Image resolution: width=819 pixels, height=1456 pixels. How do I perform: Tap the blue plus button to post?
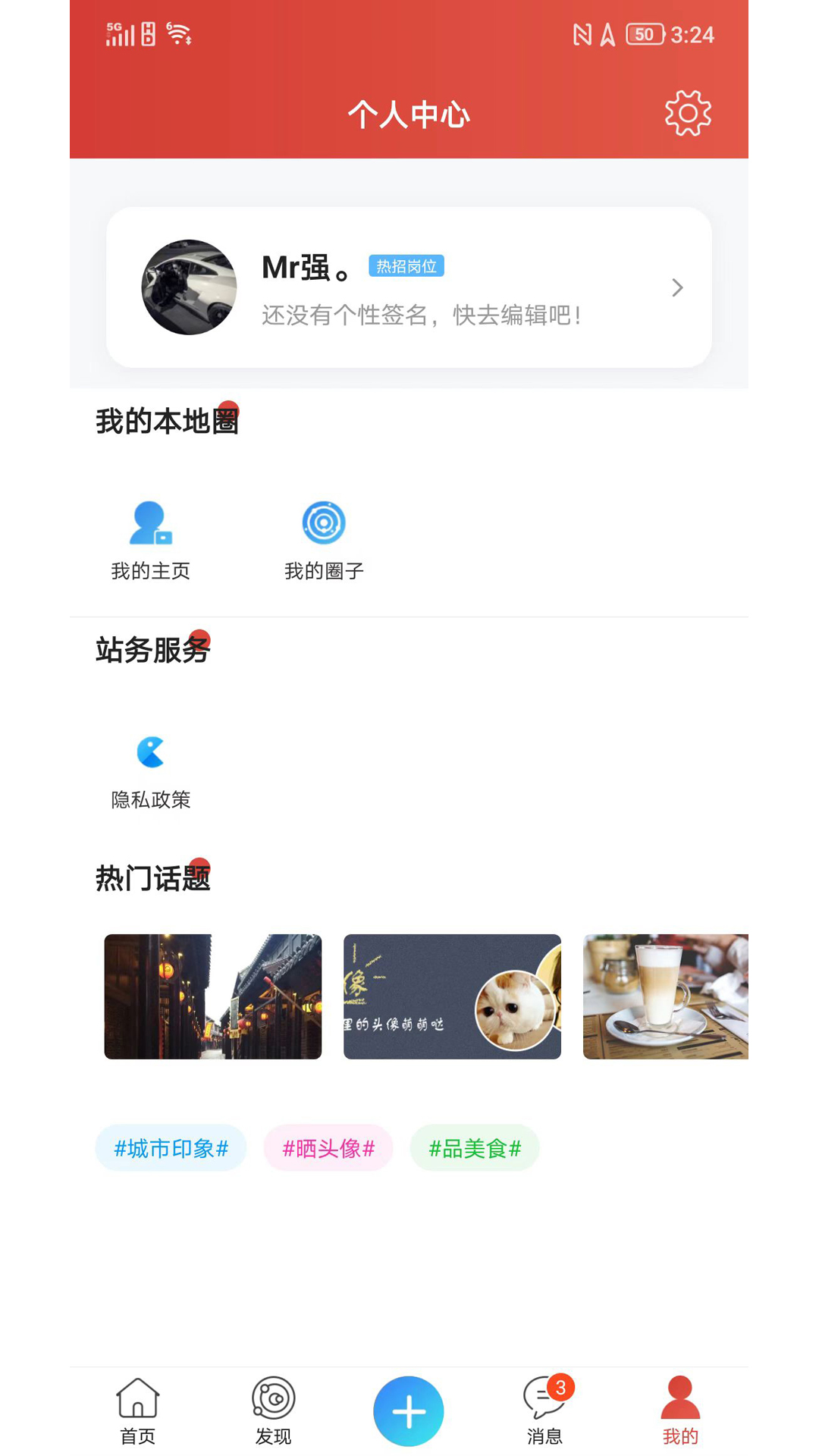[x=409, y=1411]
